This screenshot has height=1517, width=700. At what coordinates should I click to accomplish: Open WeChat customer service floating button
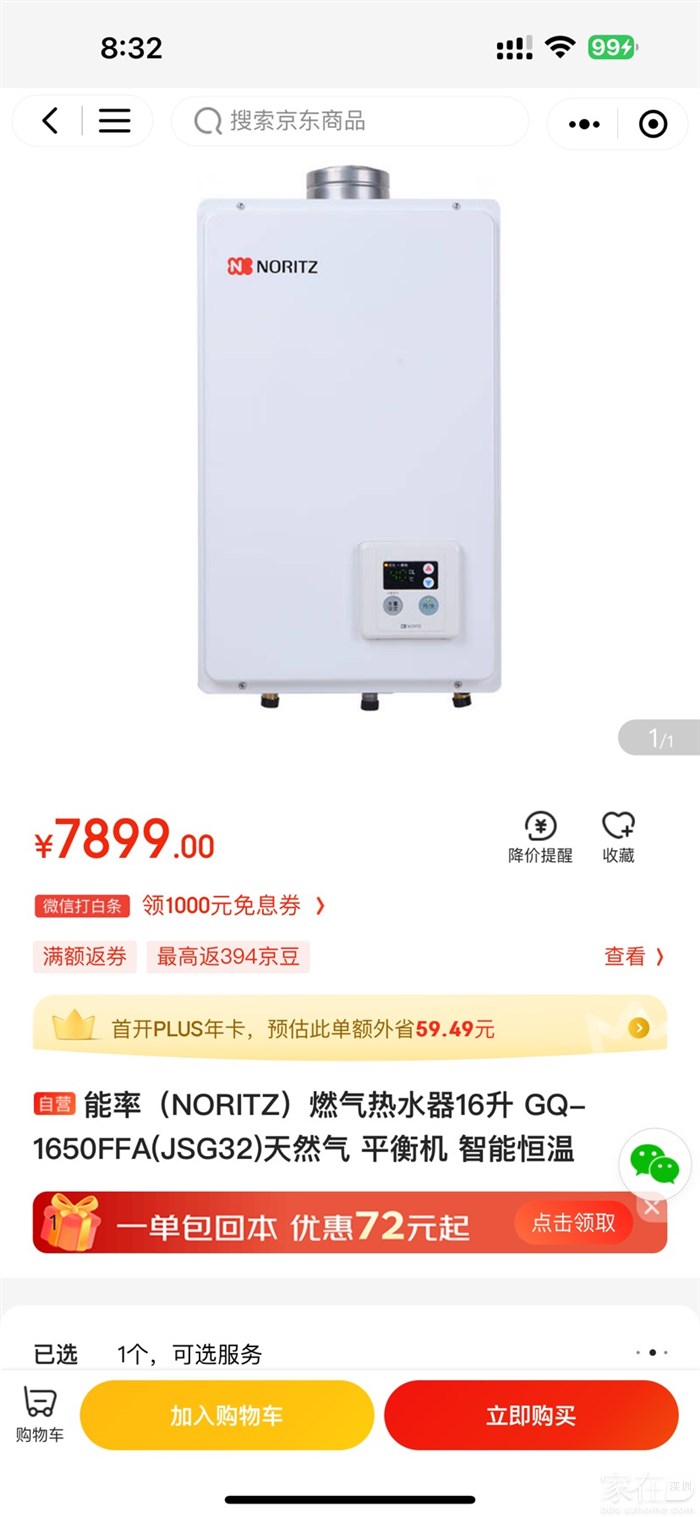pyautogui.click(x=654, y=1165)
